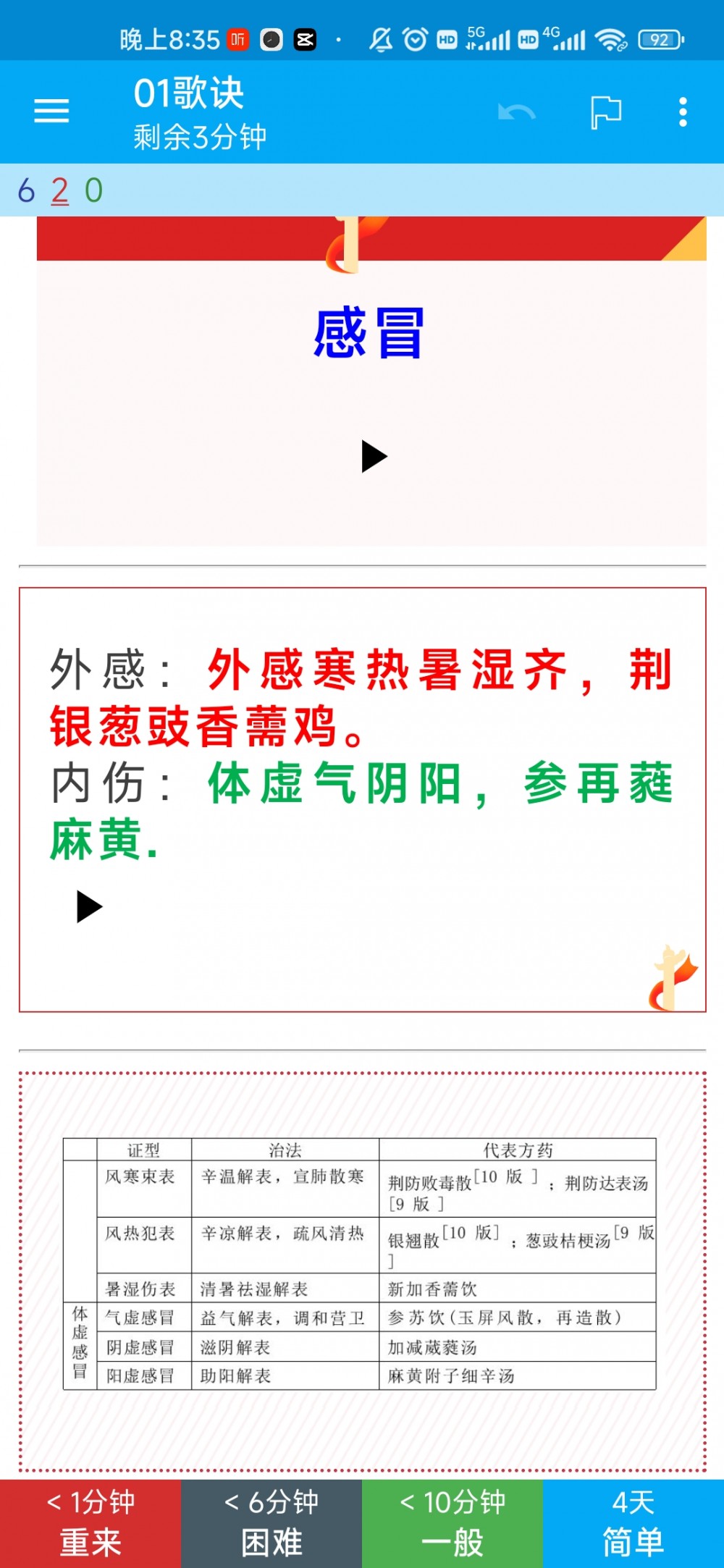Image resolution: width=724 pixels, height=1568 pixels.
Task: Open the navigation drawer menu
Action: (x=51, y=111)
